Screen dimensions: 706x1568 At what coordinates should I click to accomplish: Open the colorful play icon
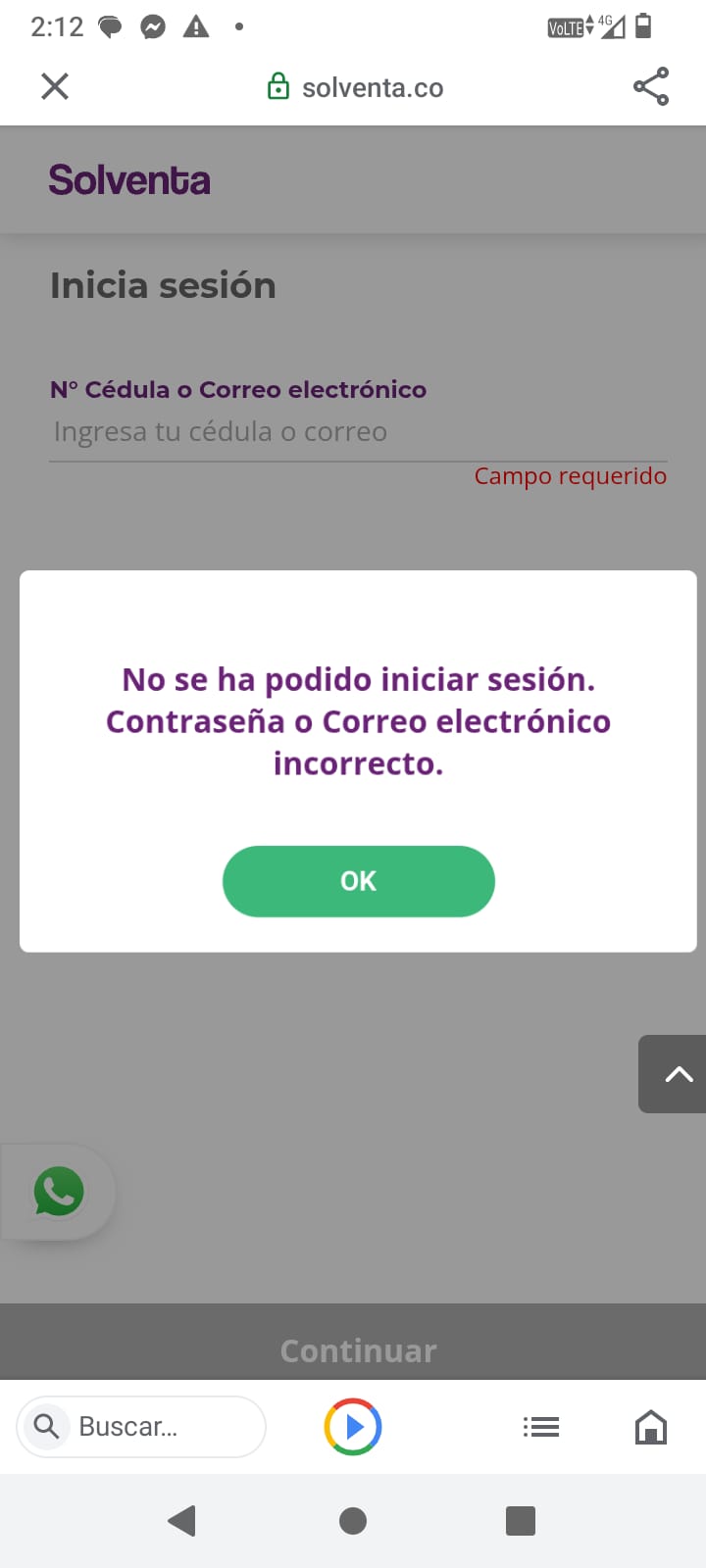353,1427
